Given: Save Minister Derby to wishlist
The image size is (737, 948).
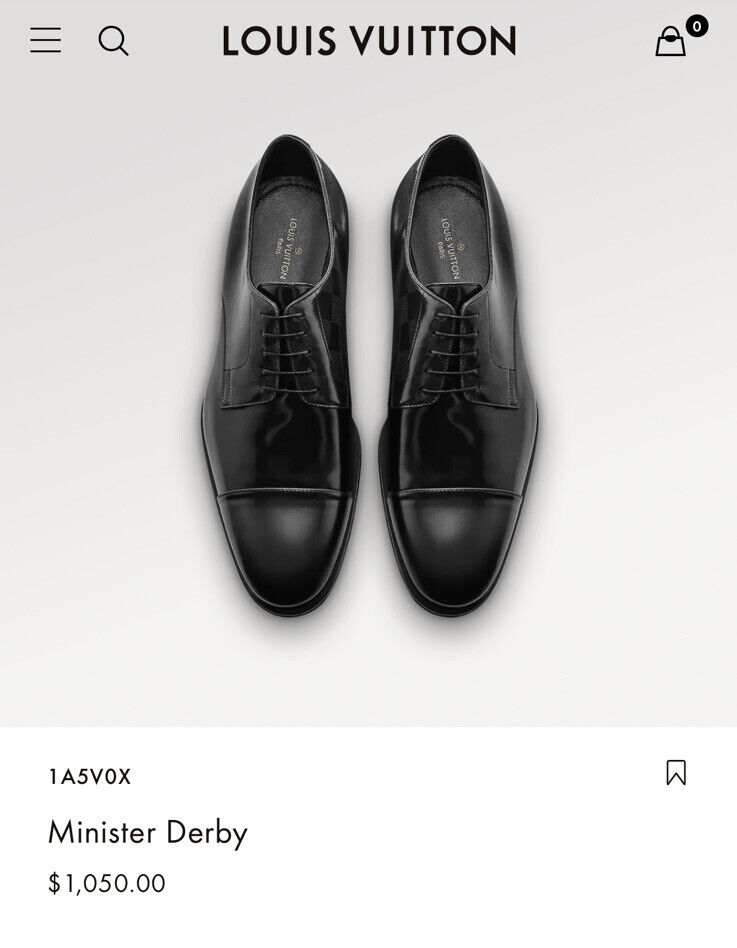Looking at the screenshot, I should point(676,773).
